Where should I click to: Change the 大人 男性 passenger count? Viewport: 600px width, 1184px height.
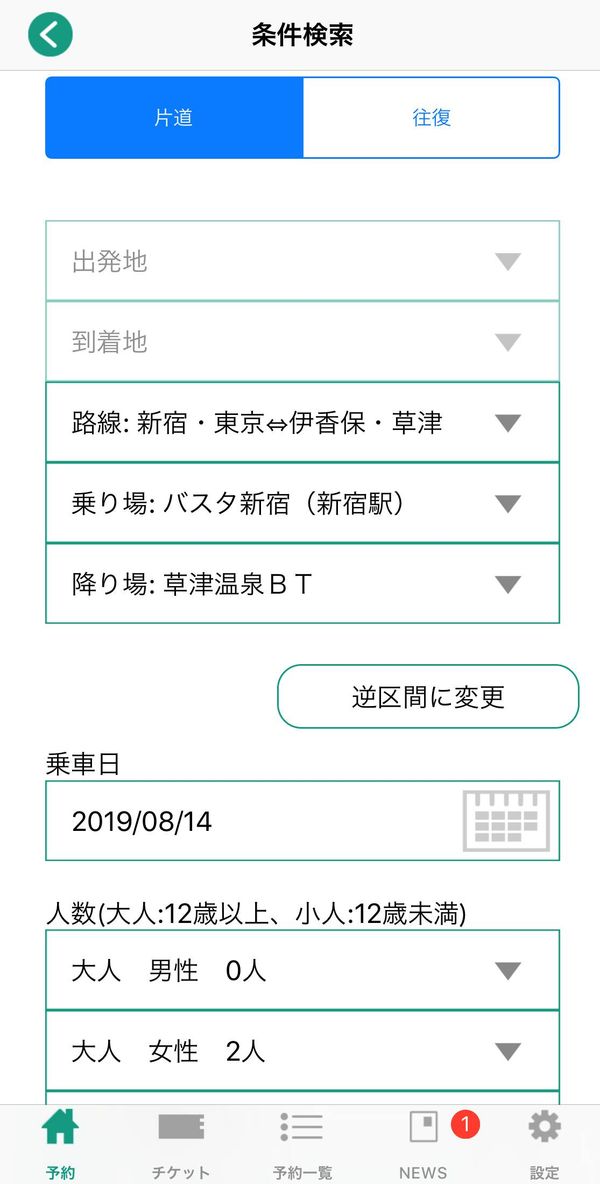[303, 970]
